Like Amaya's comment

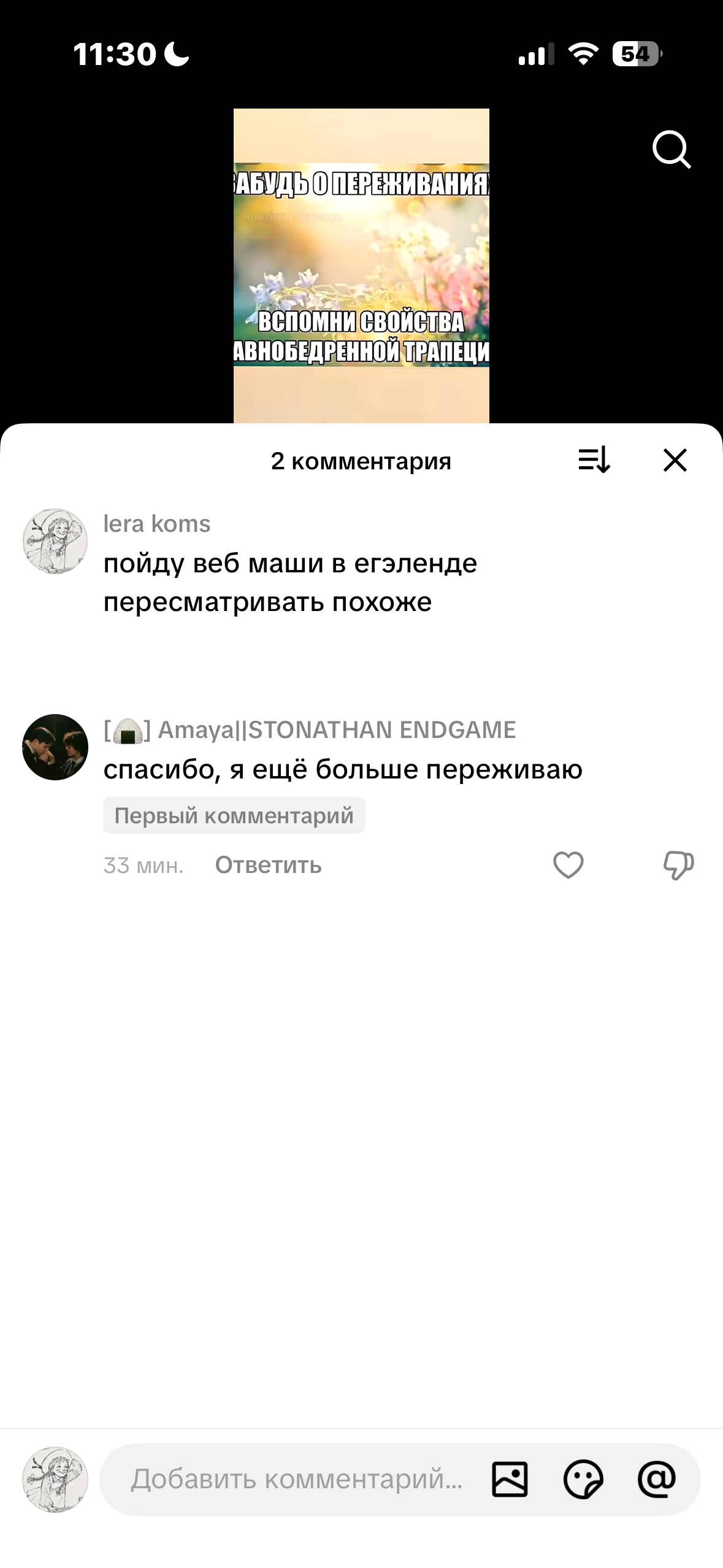pyautogui.click(x=568, y=865)
